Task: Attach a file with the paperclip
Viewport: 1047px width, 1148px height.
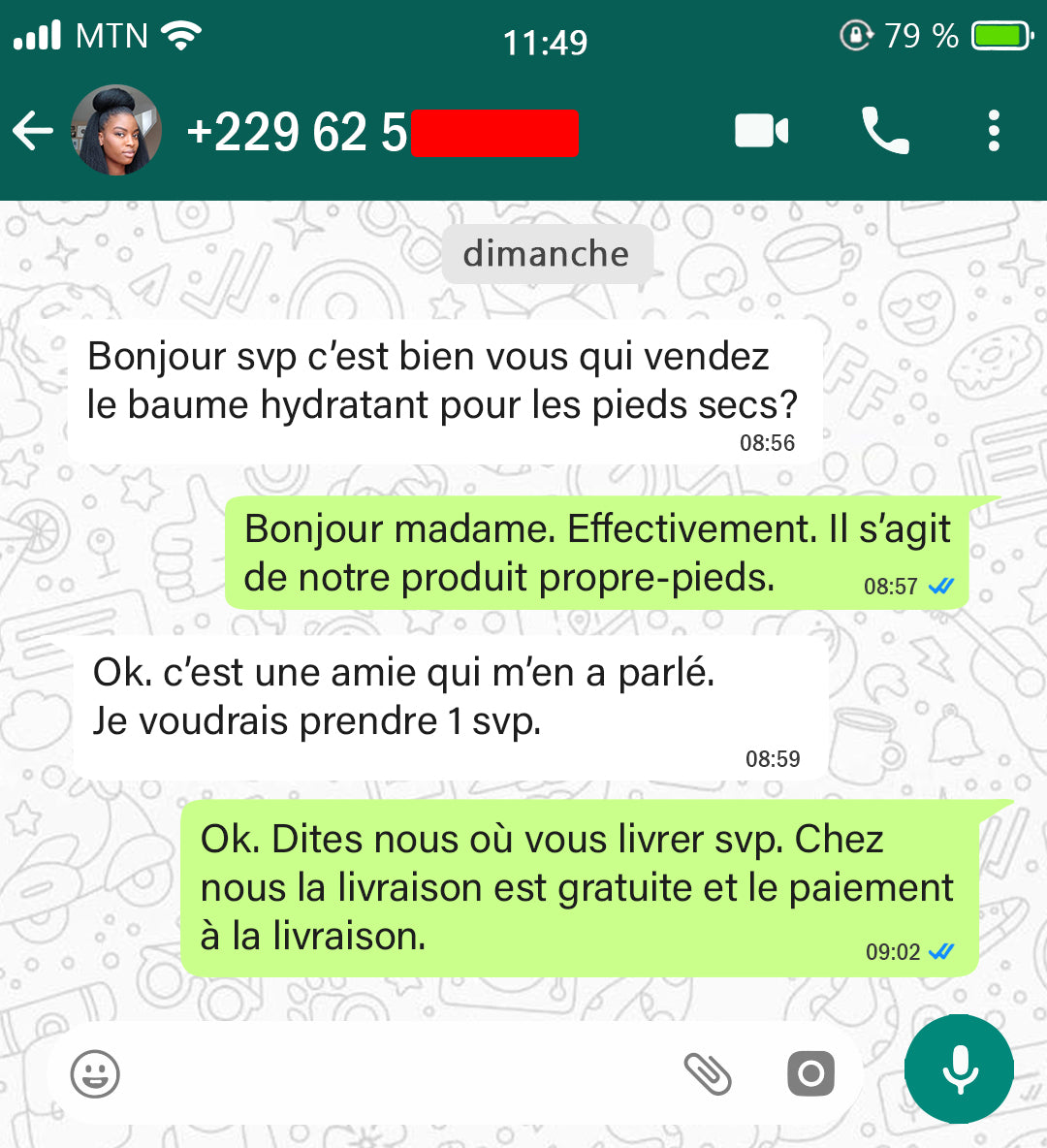Action: tap(708, 1074)
